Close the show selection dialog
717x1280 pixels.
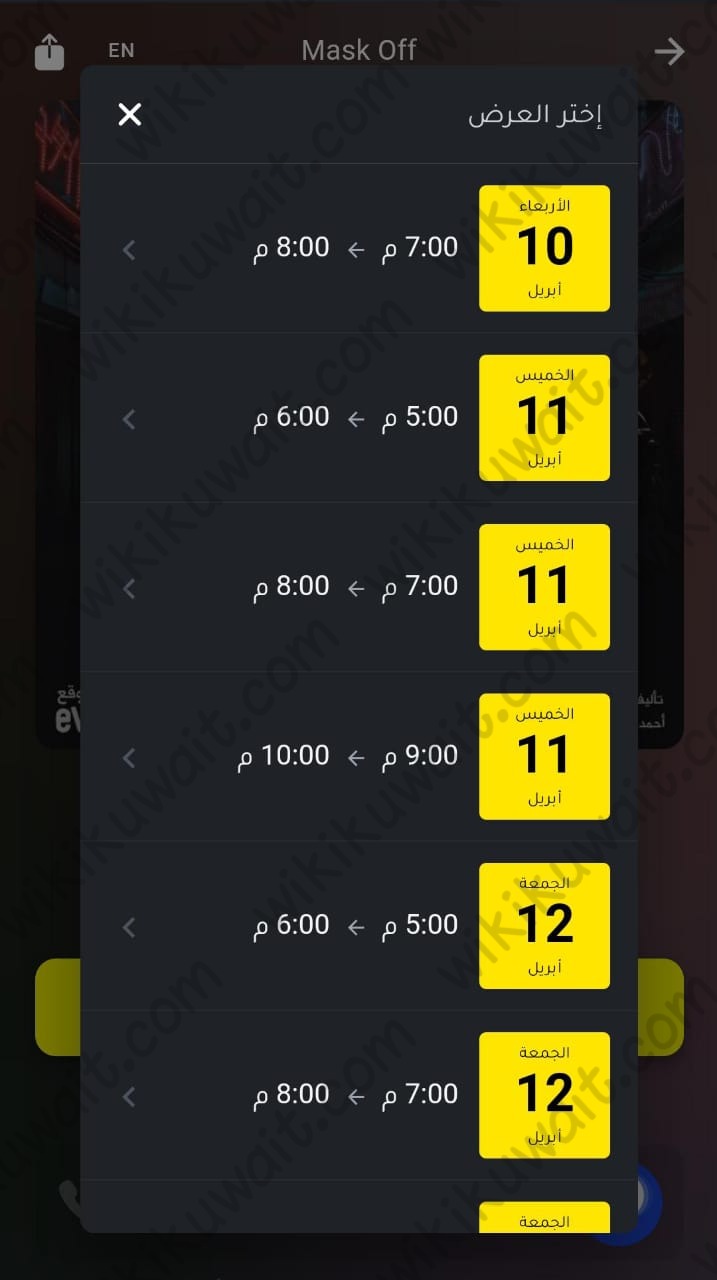130,115
